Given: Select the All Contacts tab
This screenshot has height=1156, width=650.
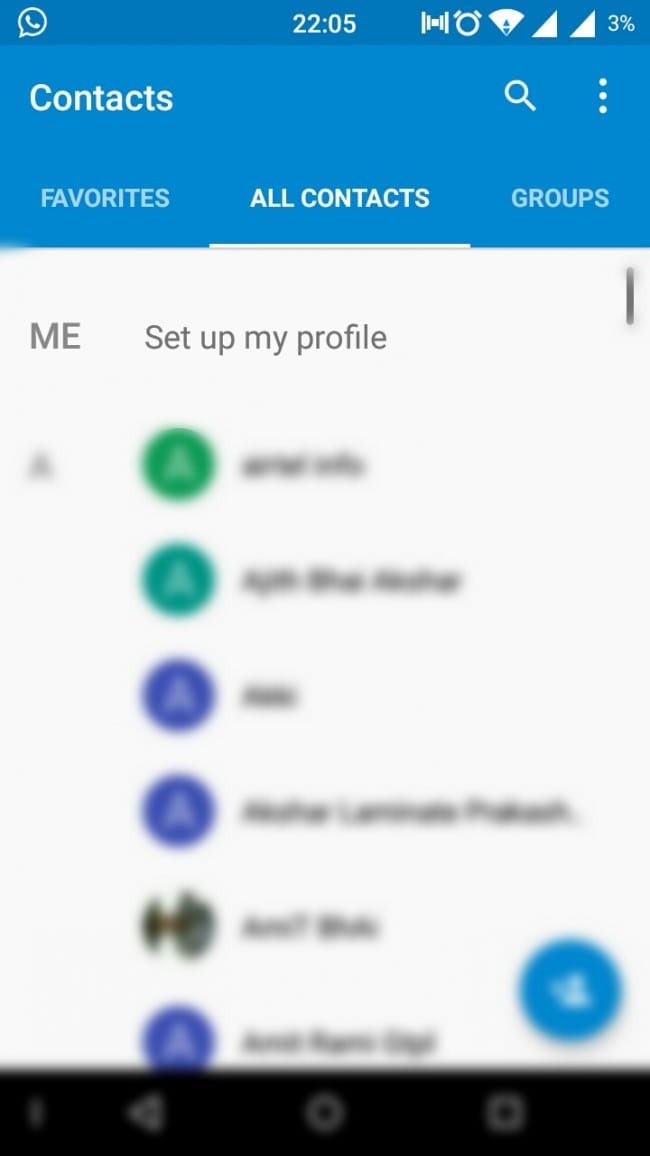Looking at the screenshot, I should click(340, 198).
